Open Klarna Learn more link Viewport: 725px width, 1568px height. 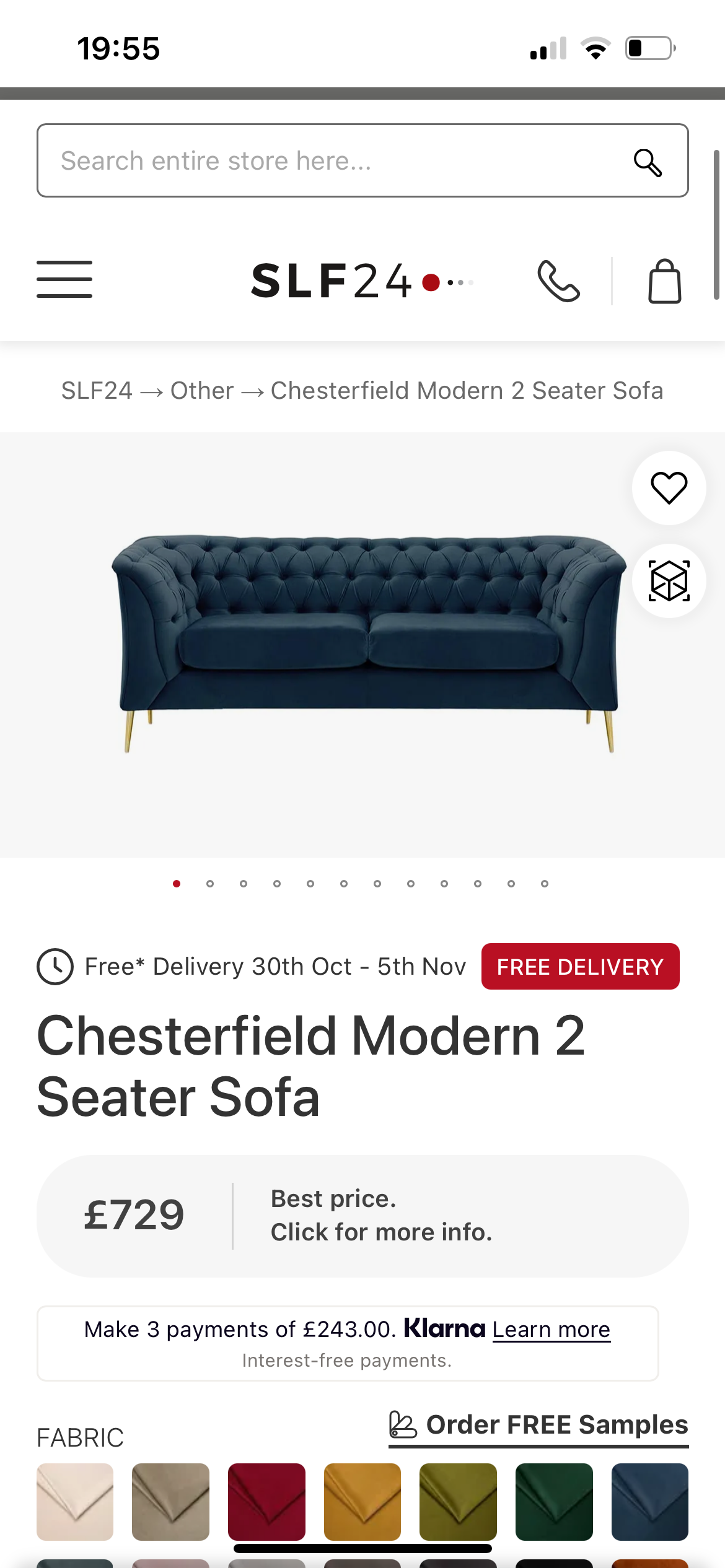(551, 1330)
